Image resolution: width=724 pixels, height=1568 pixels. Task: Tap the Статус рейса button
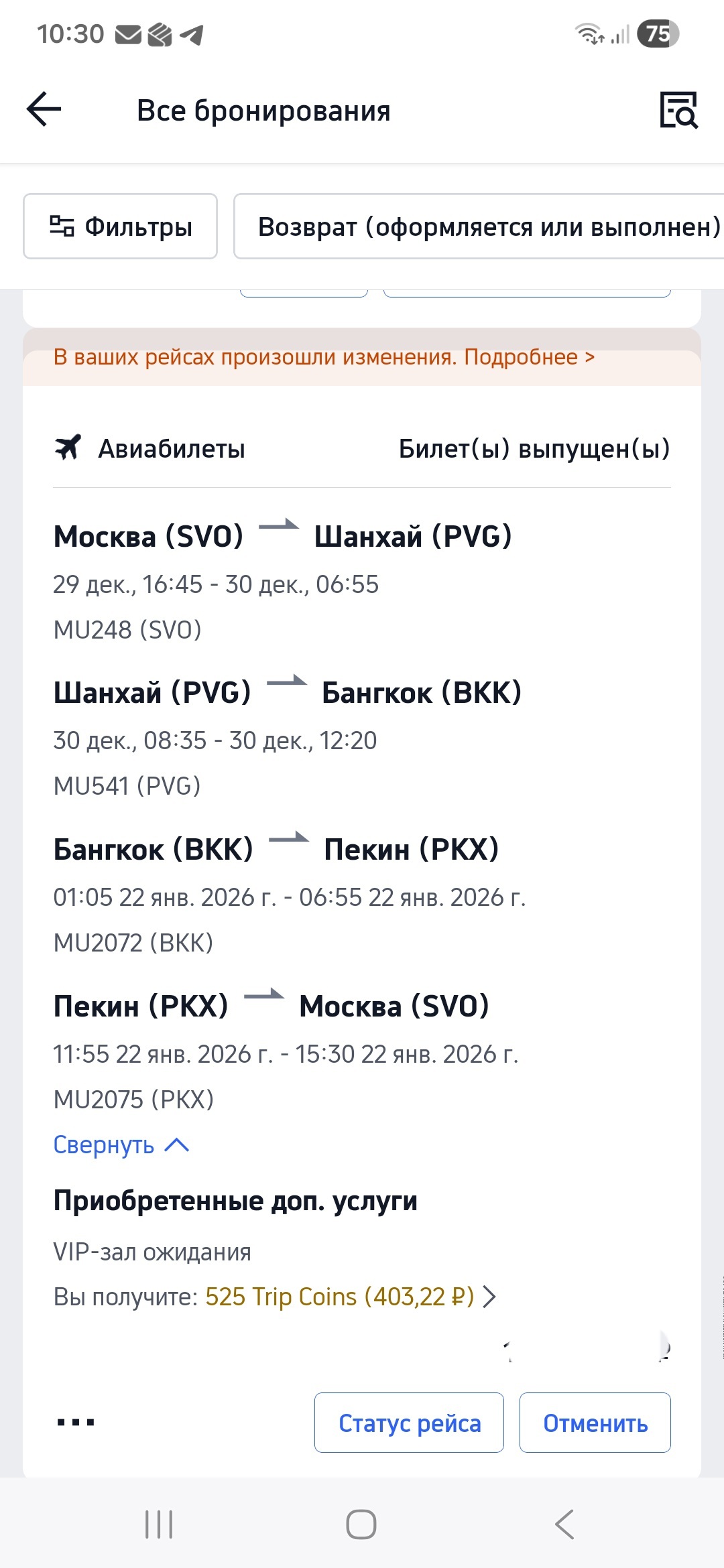coord(409,1423)
